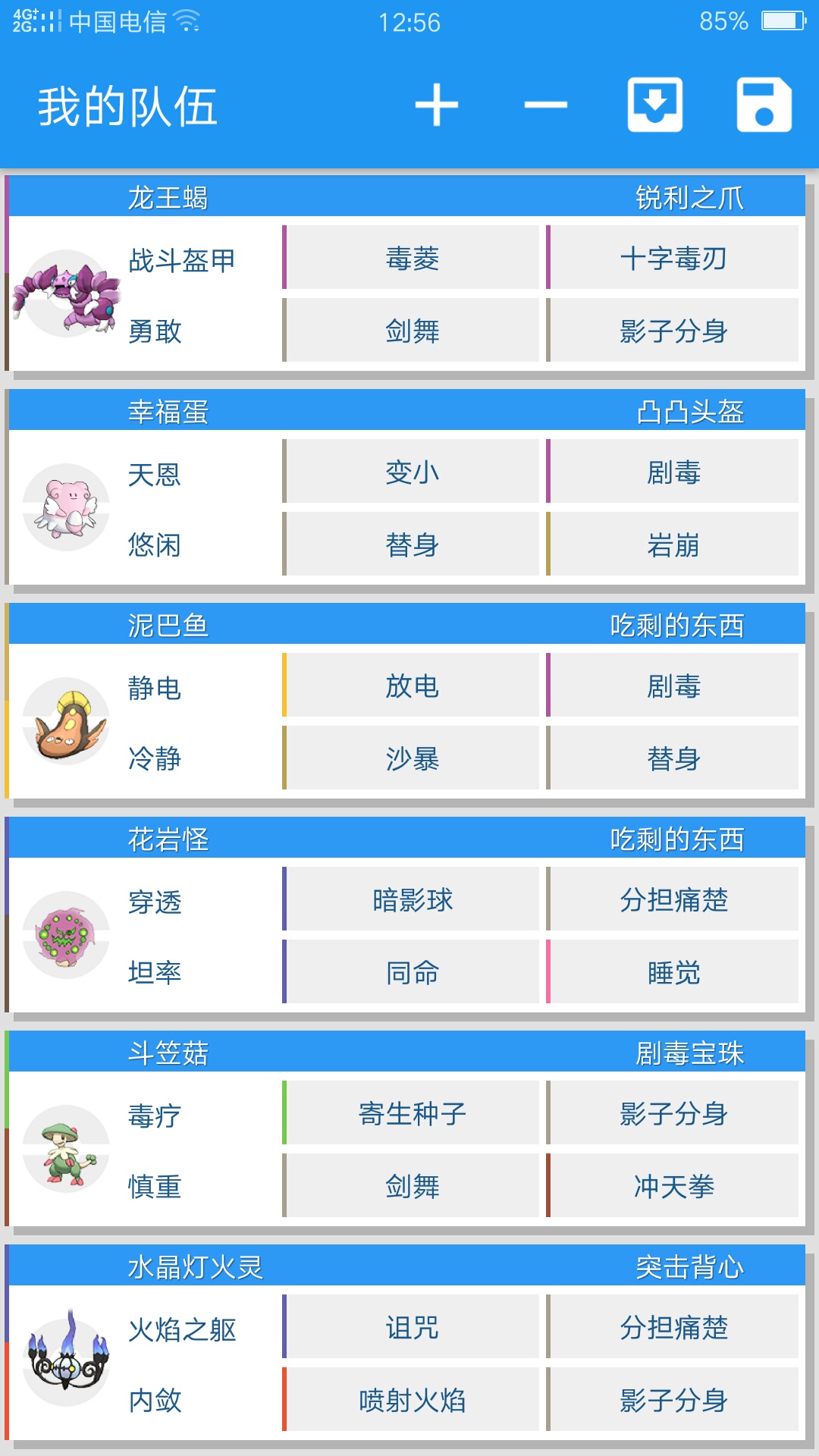The image size is (819, 1456).
Task: Select 龙王蝎's 十字毒刃 move
Action: (x=673, y=258)
